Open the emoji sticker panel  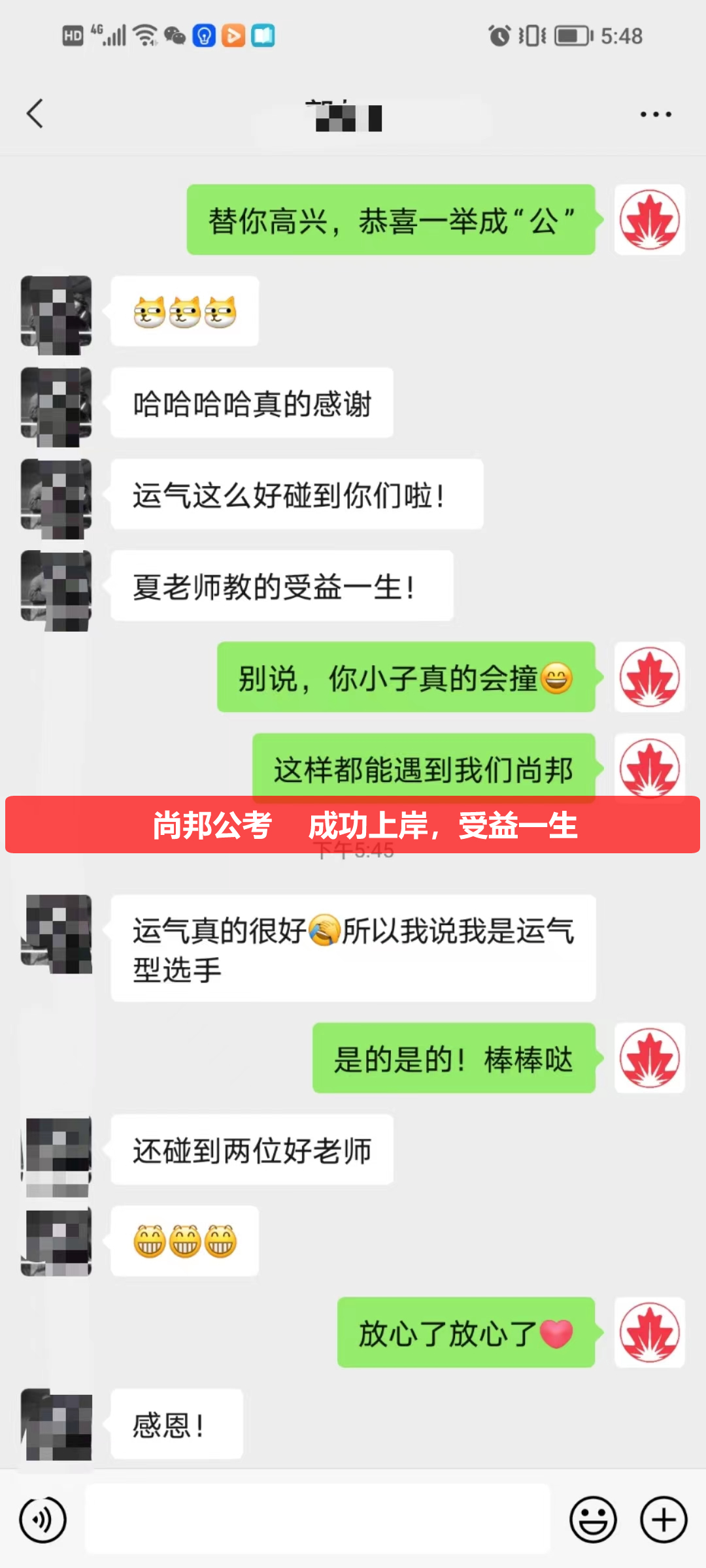(593, 1520)
